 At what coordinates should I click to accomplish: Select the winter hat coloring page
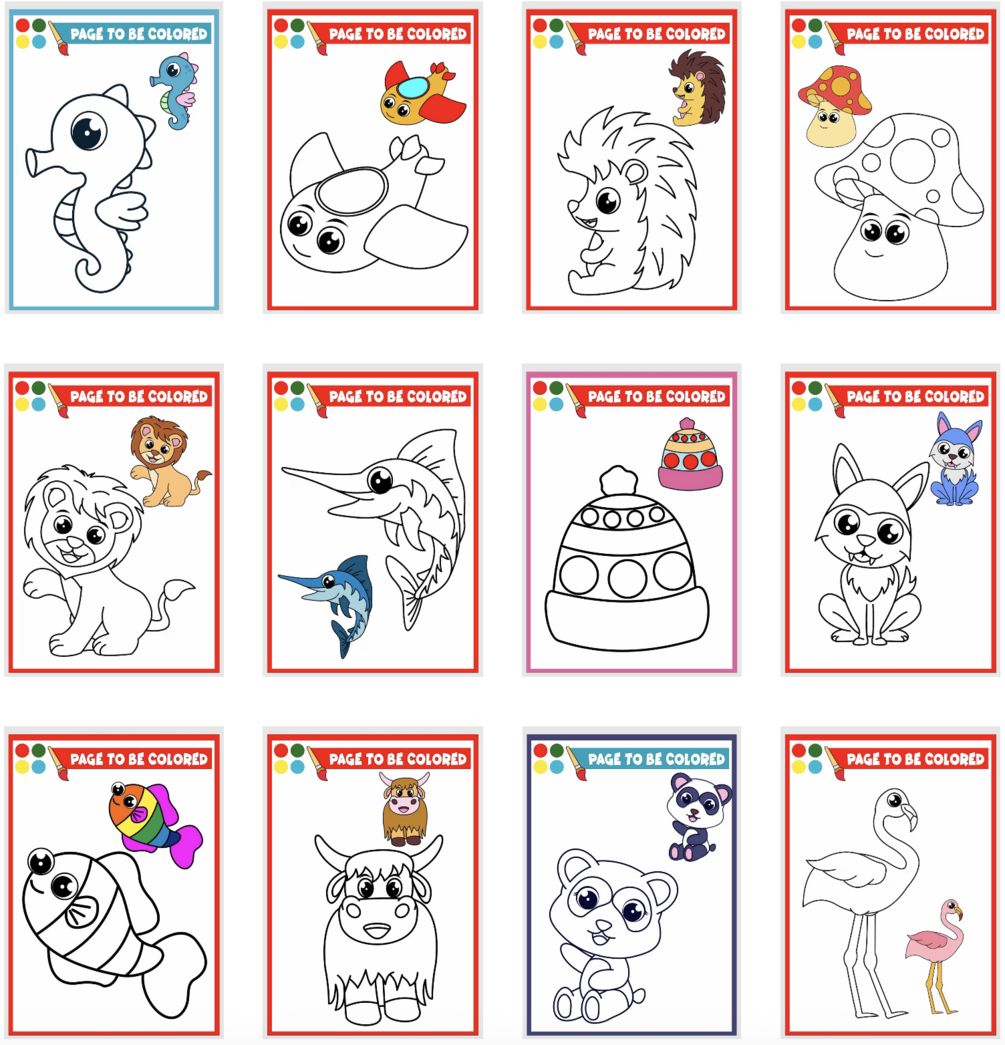pos(632,522)
